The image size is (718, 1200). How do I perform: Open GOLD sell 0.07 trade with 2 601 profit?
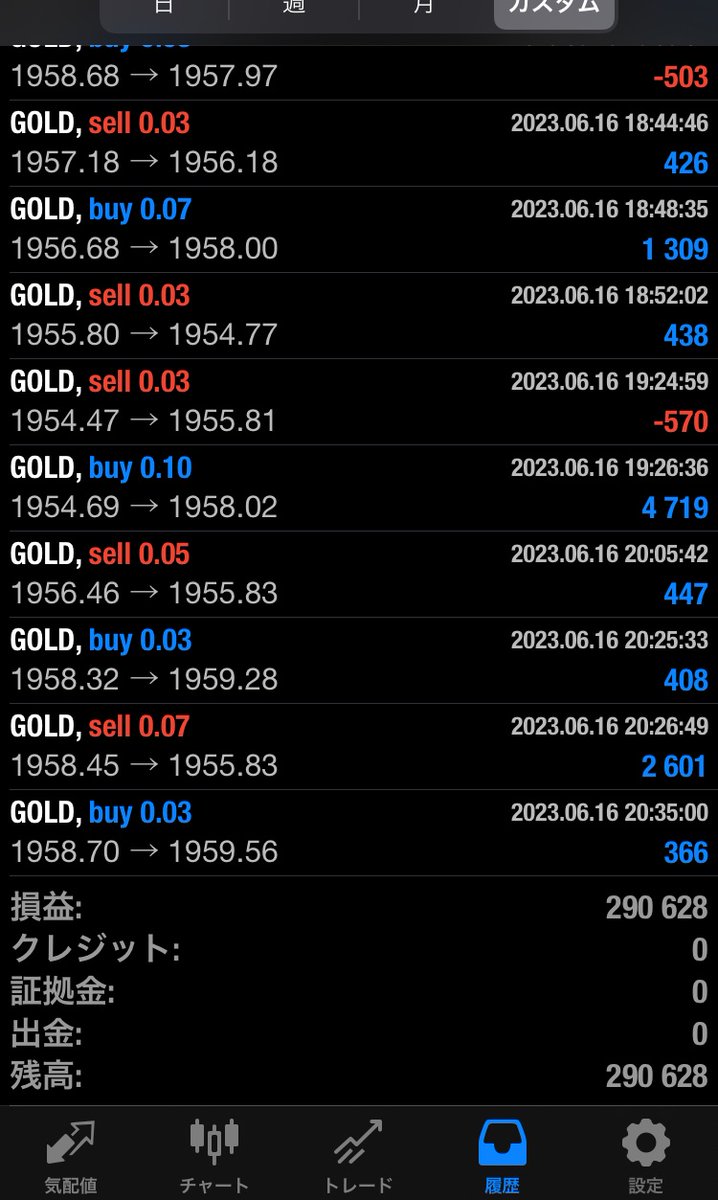[x=359, y=745]
